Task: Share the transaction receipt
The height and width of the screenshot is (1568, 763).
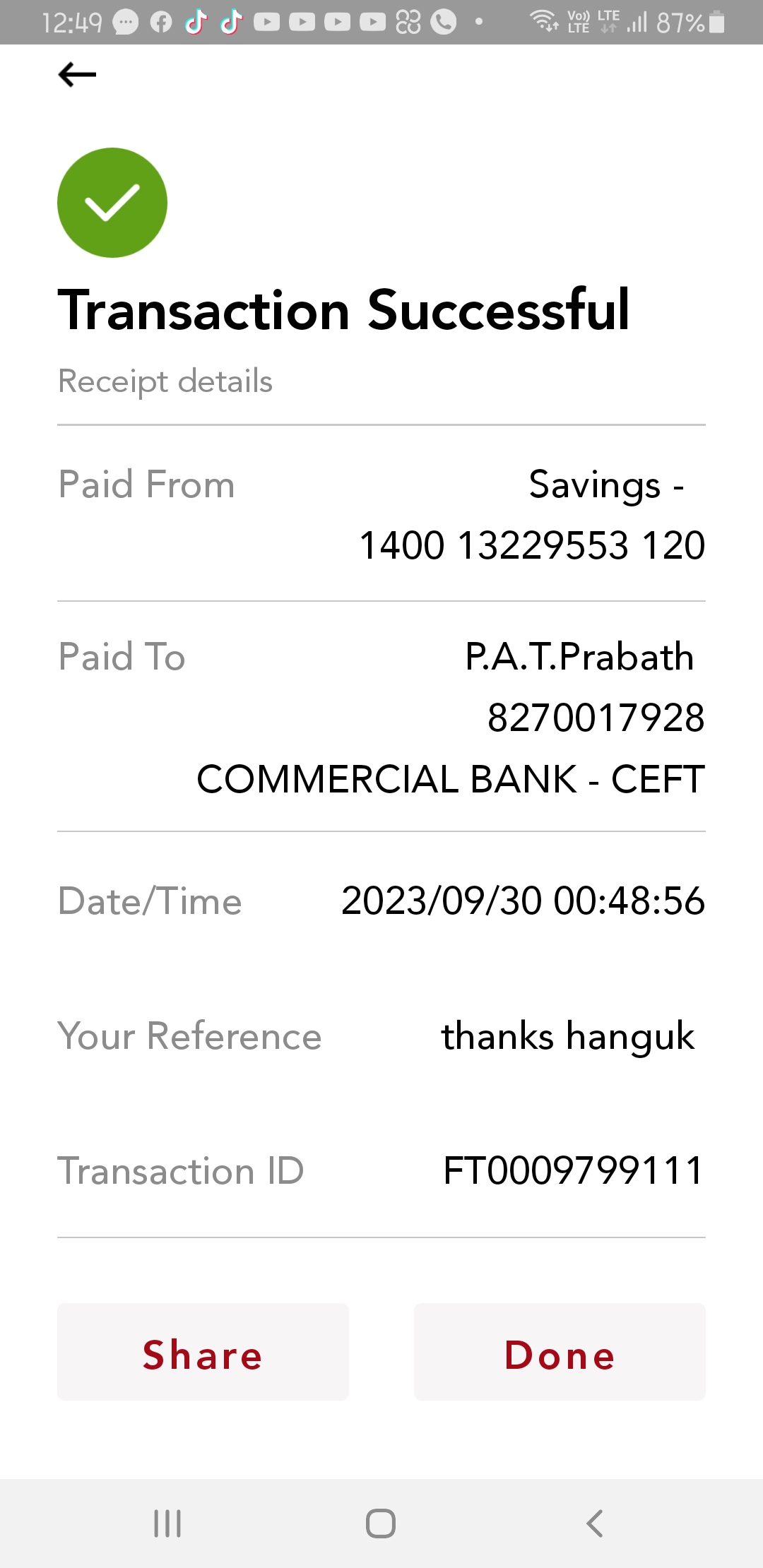Action: (203, 1352)
